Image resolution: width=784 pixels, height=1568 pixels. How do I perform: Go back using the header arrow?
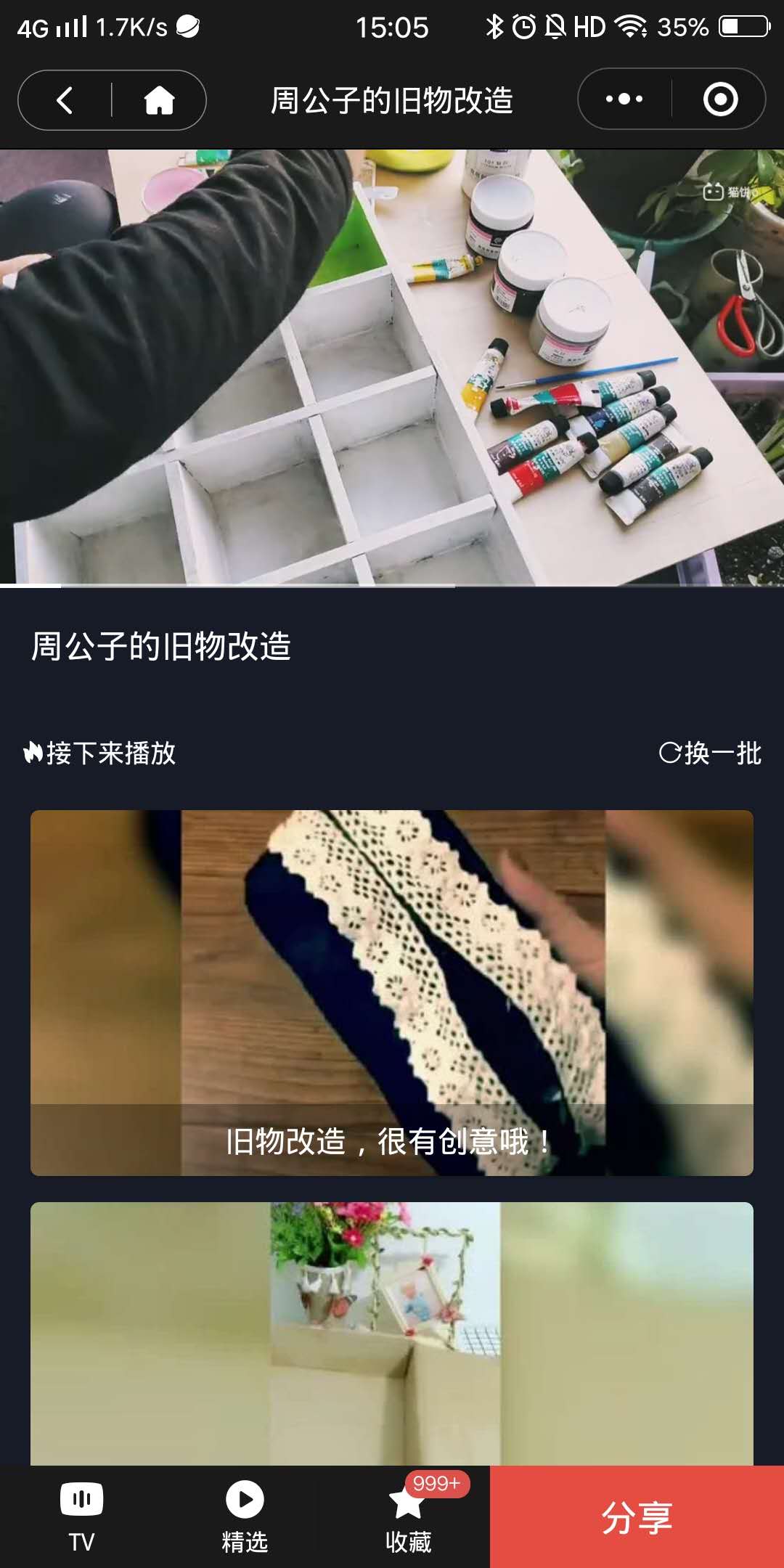coord(65,100)
